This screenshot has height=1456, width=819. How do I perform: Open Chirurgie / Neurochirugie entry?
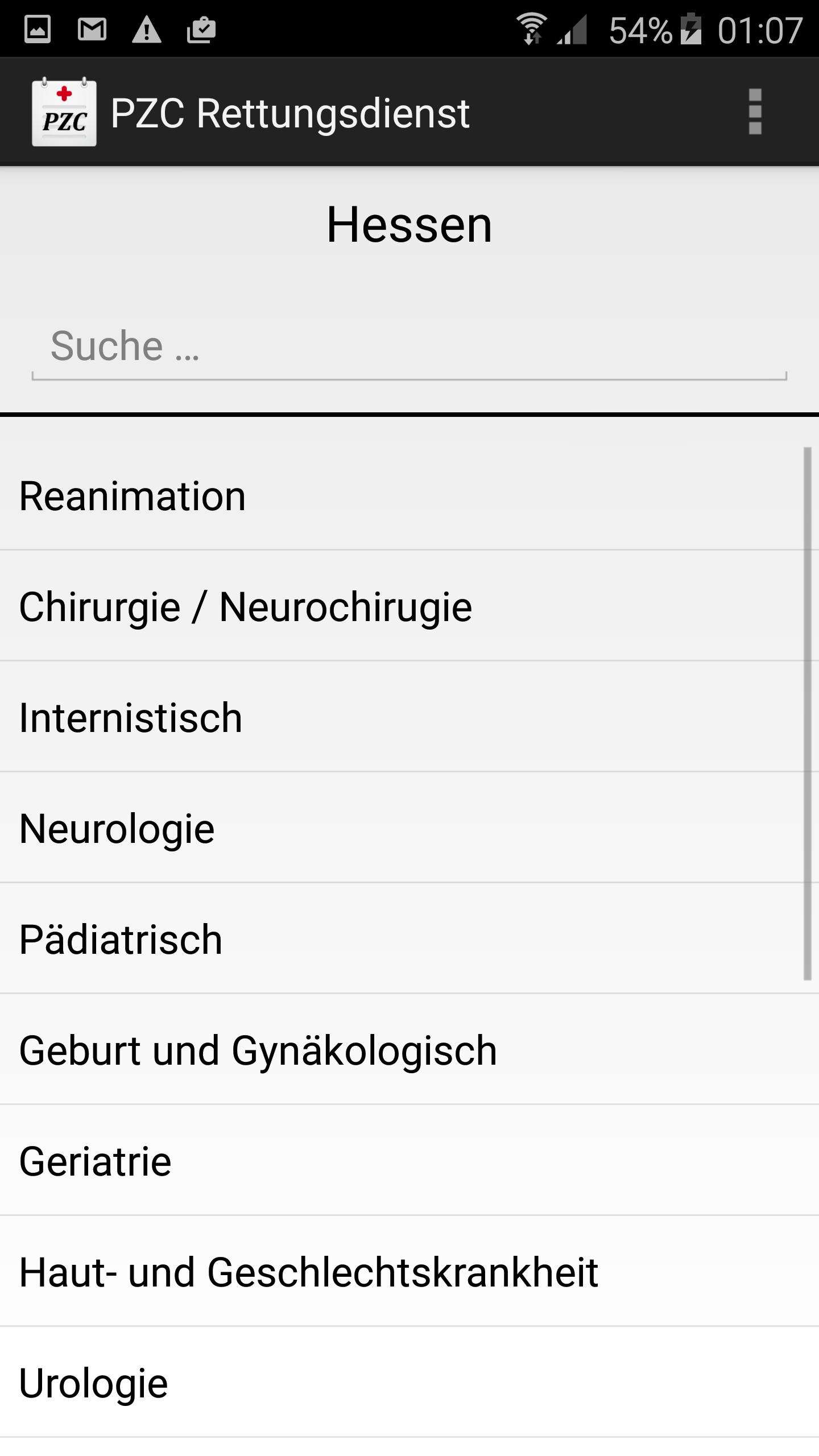(x=409, y=606)
